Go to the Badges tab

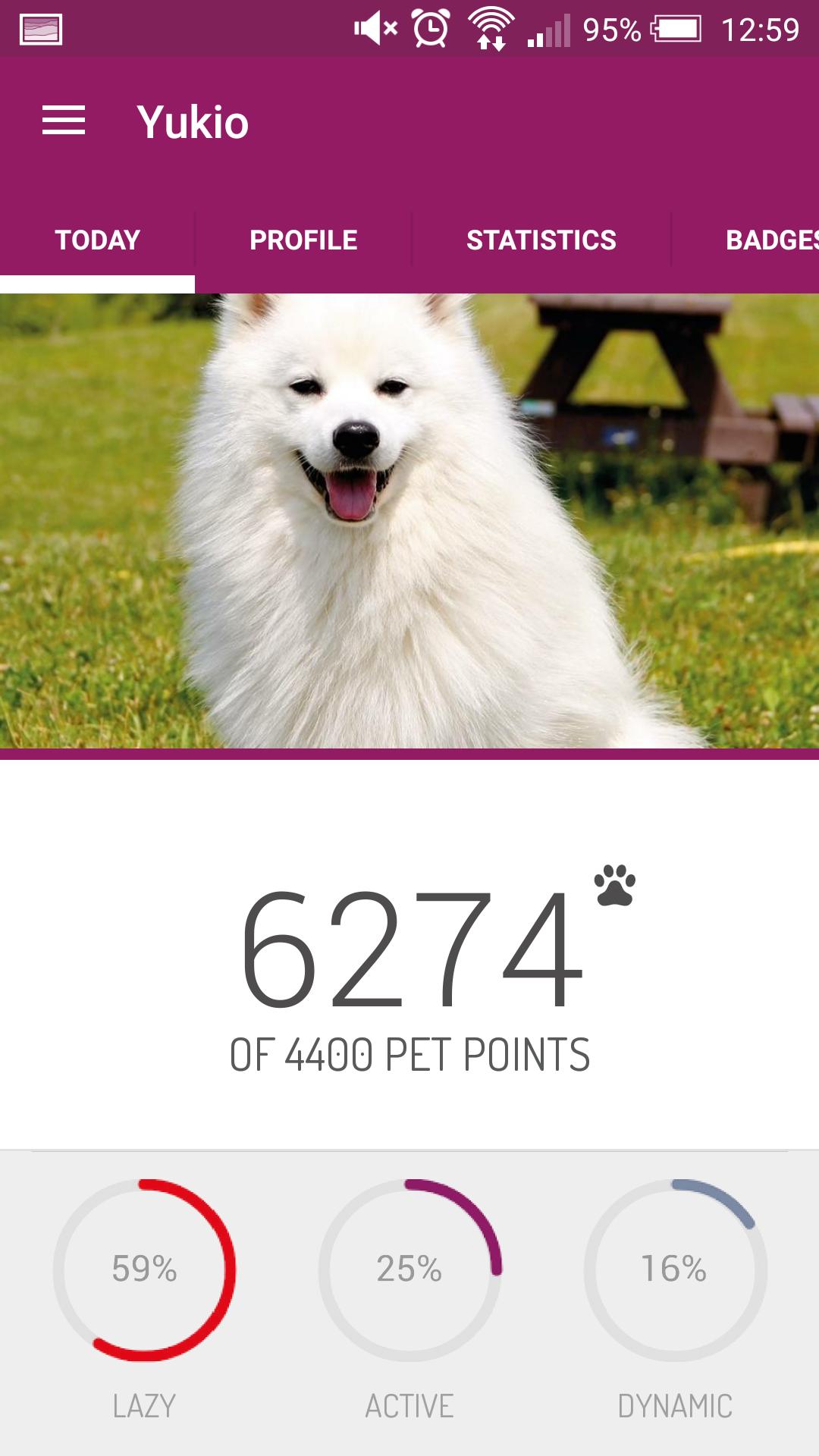[770, 240]
